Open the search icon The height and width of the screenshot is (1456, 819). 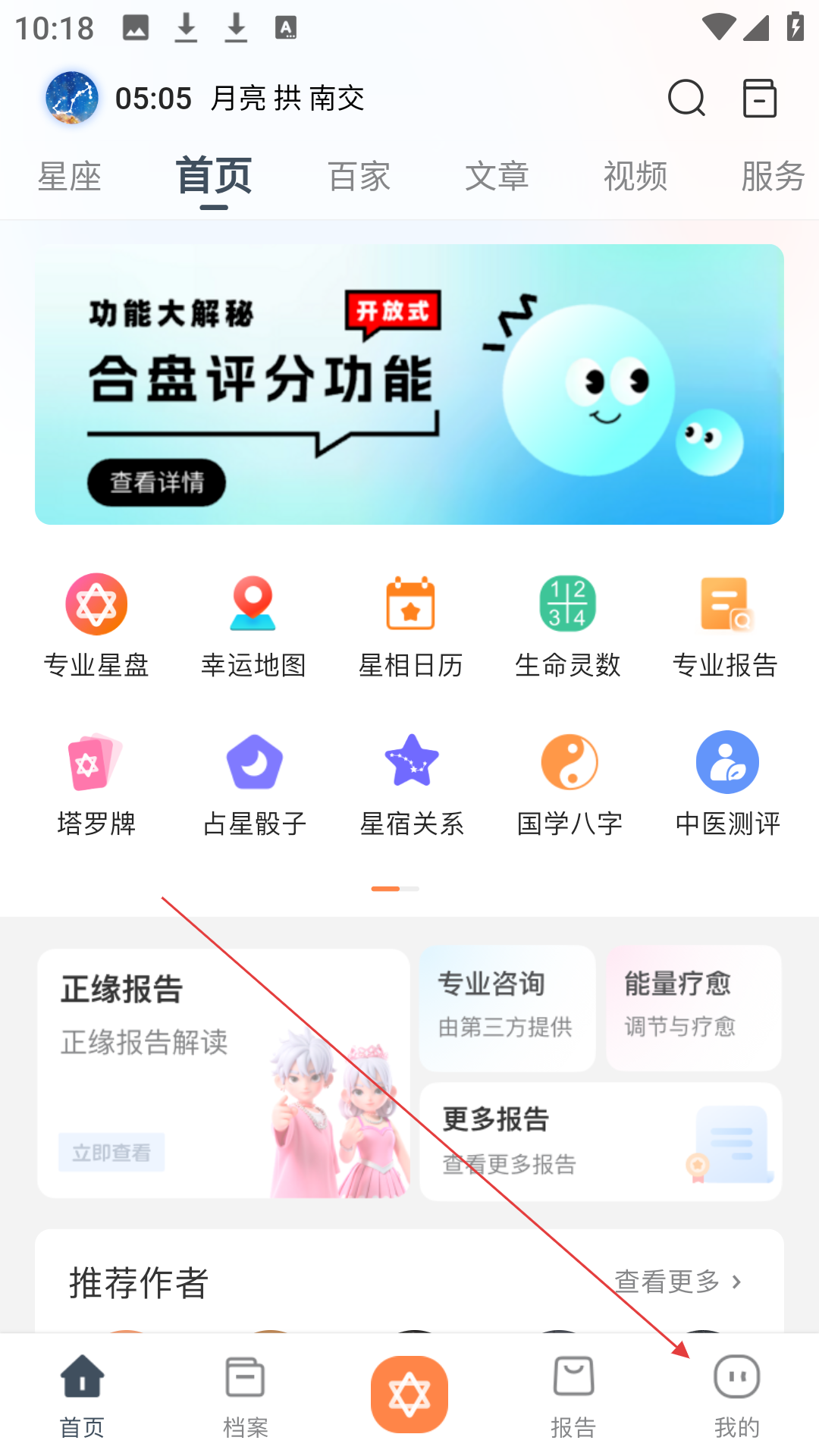[x=686, y=99]
